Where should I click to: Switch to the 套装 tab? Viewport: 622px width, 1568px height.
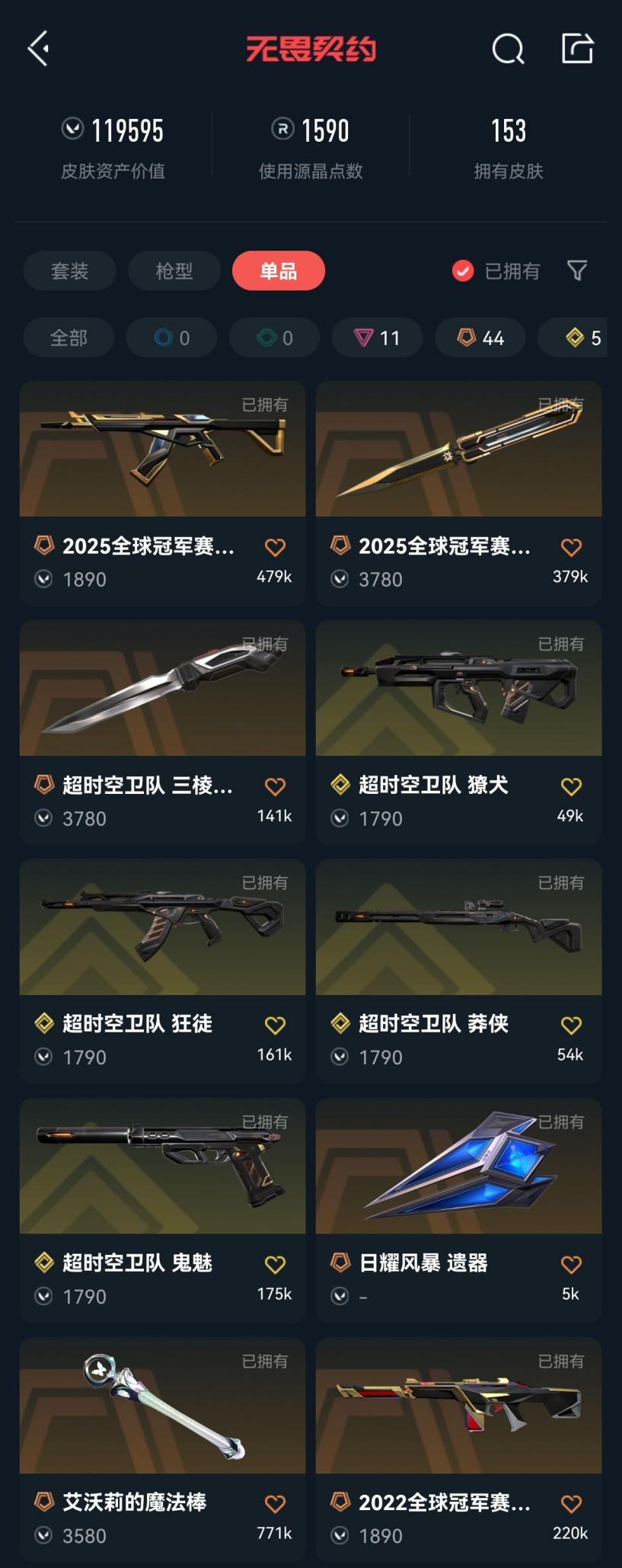[x=69, y=270]
